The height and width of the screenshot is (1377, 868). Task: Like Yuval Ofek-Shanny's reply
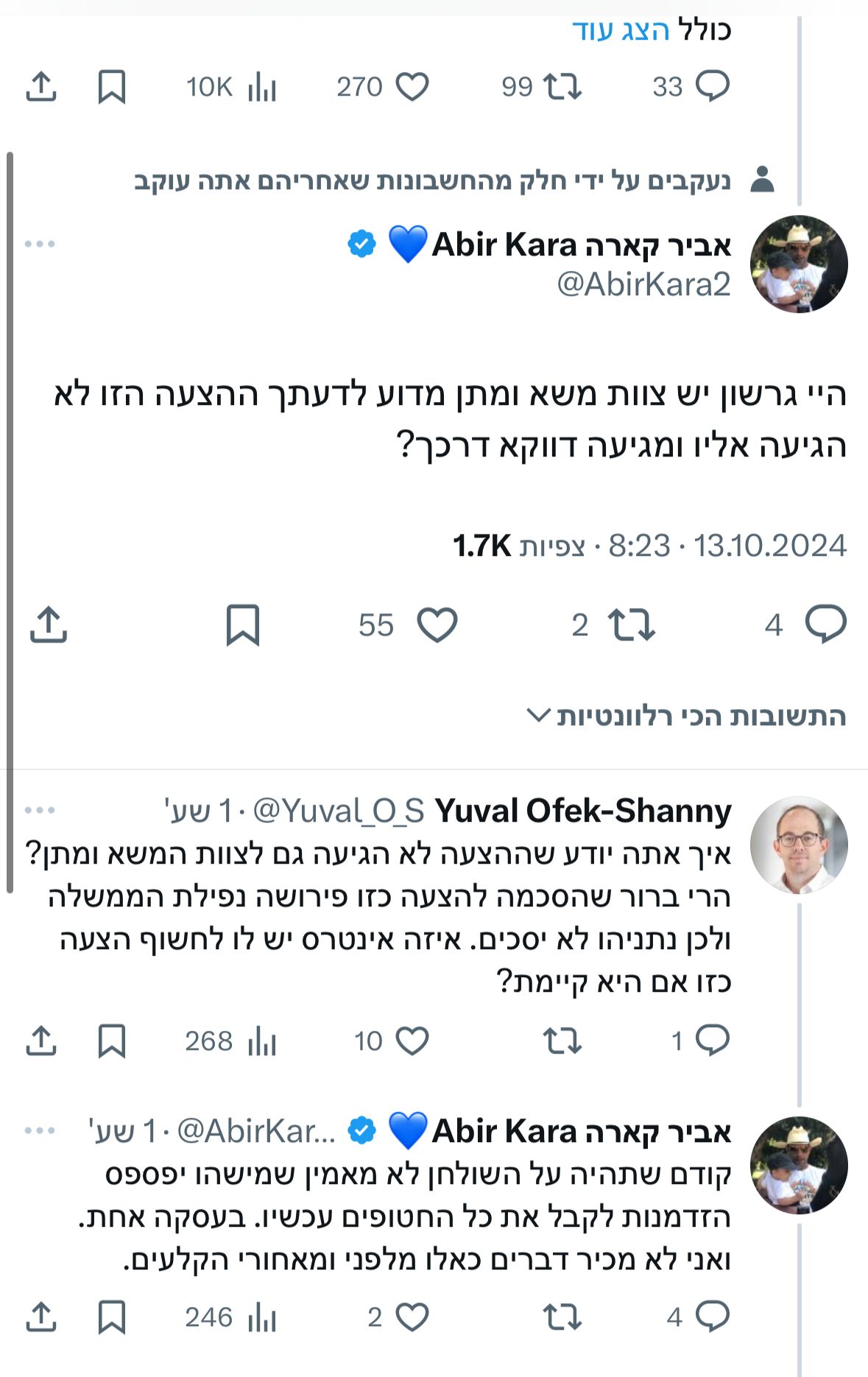[x=412, y=1041]
